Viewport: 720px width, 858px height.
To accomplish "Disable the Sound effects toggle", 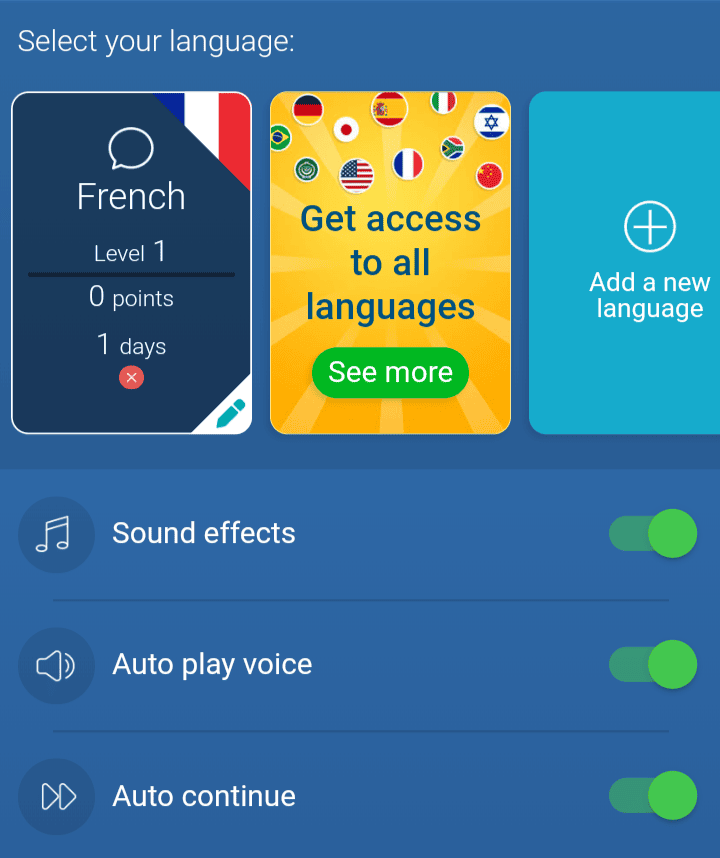I will coord(652,533).
